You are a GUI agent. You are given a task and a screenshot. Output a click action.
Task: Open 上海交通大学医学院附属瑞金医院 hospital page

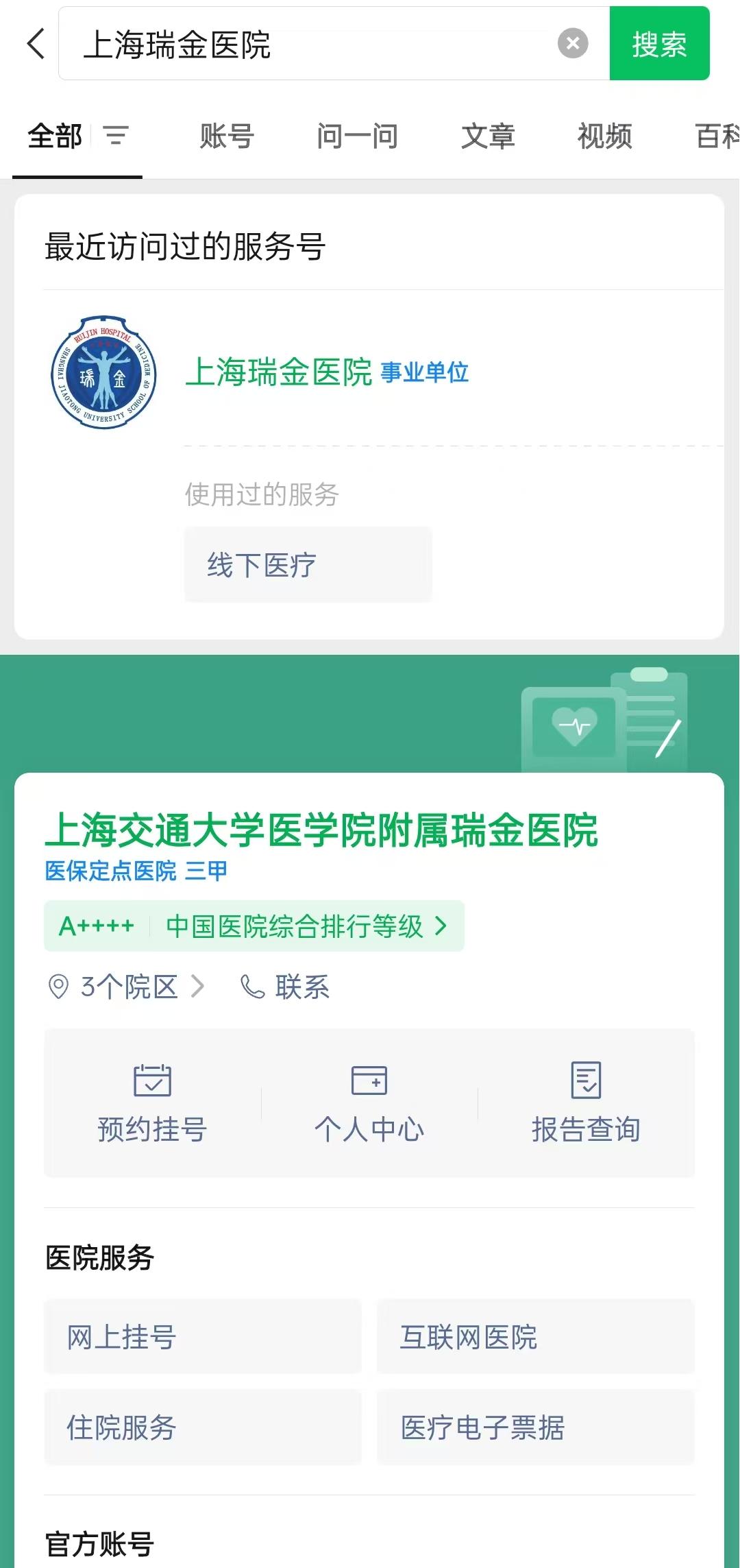click(321, 830)
